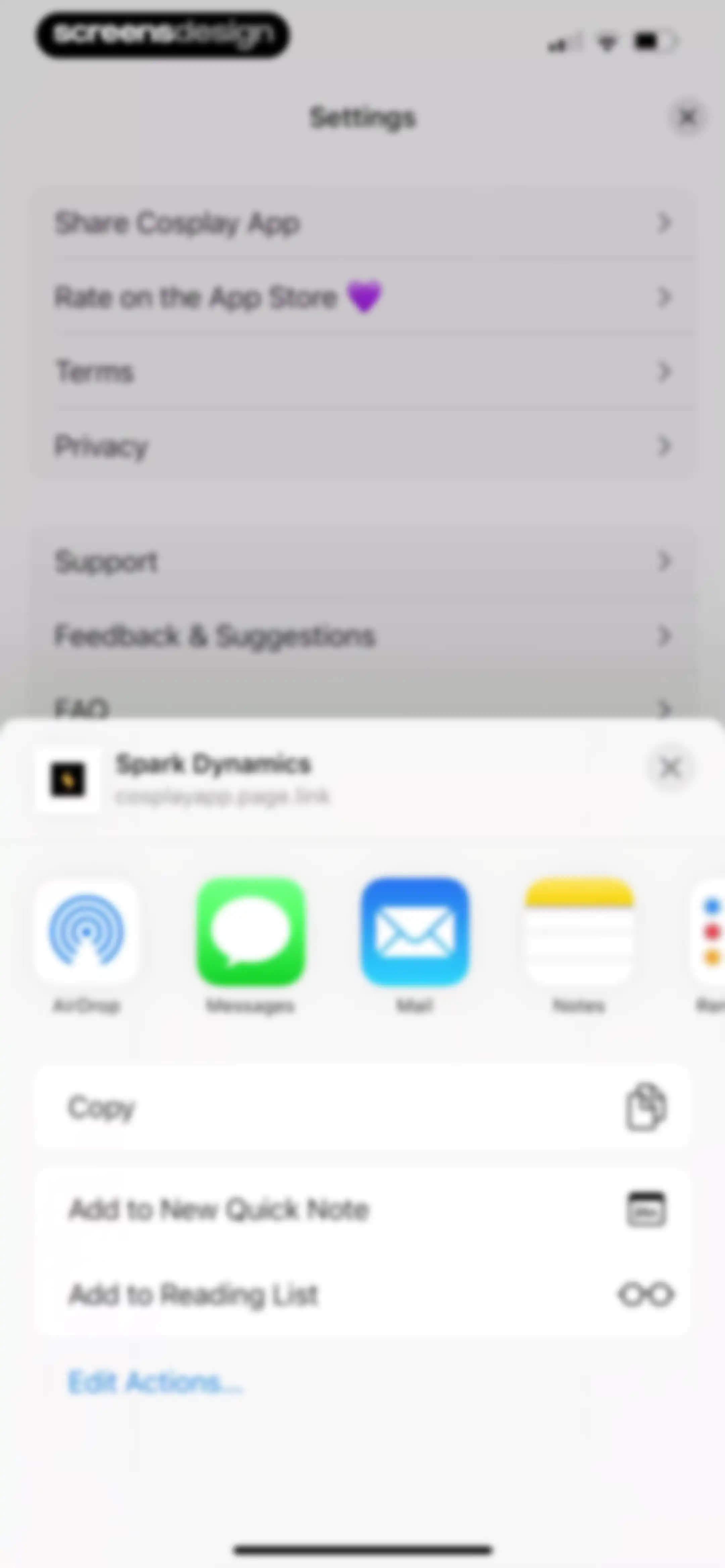Choose Add to Reading List
The image size is (725, 1568).
tap(363, 1294)
